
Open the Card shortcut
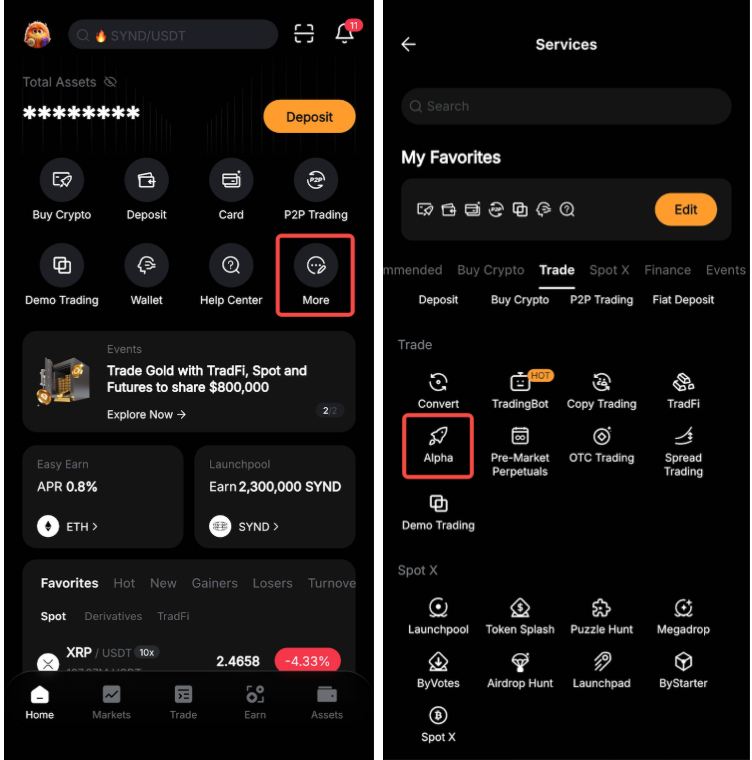click(x=231, y=190)
